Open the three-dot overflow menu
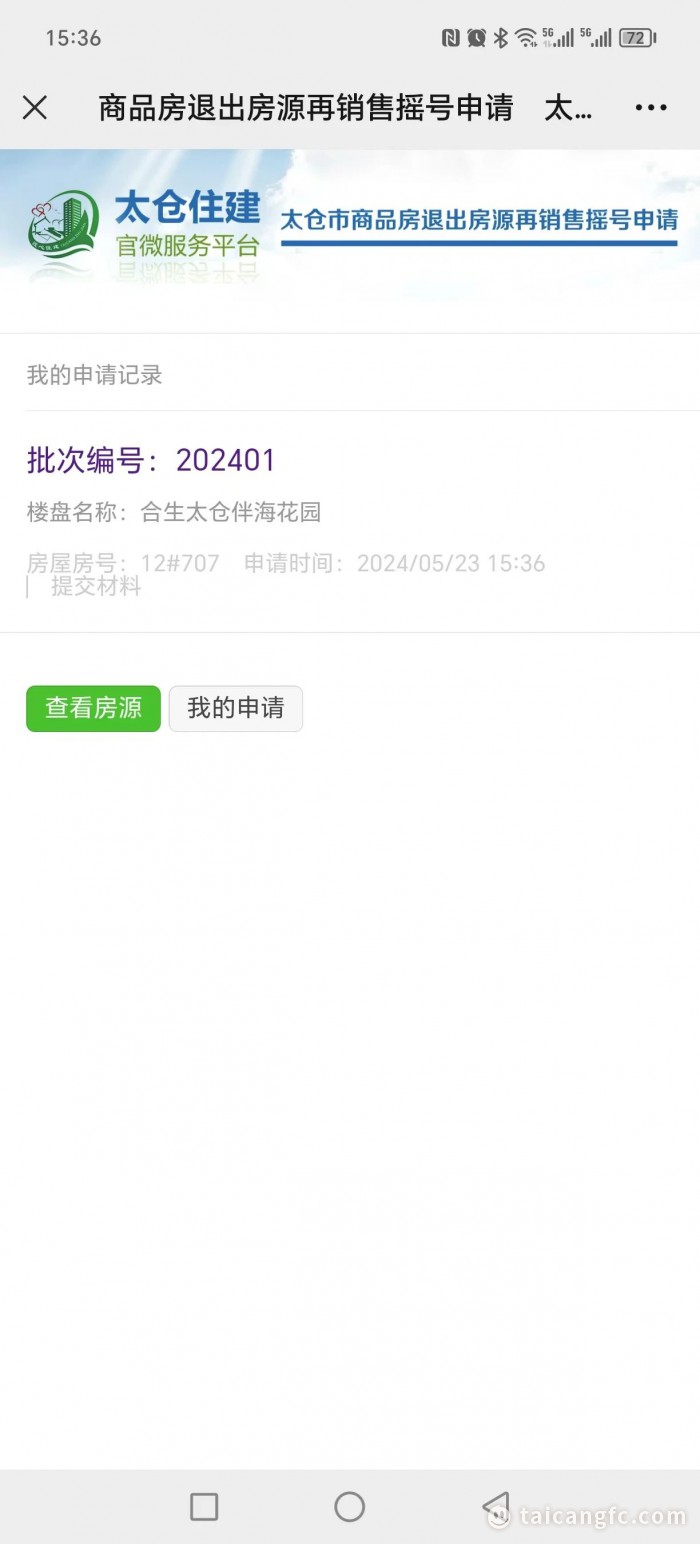Screen dimensions: 700x1544 tap(650, 108)
